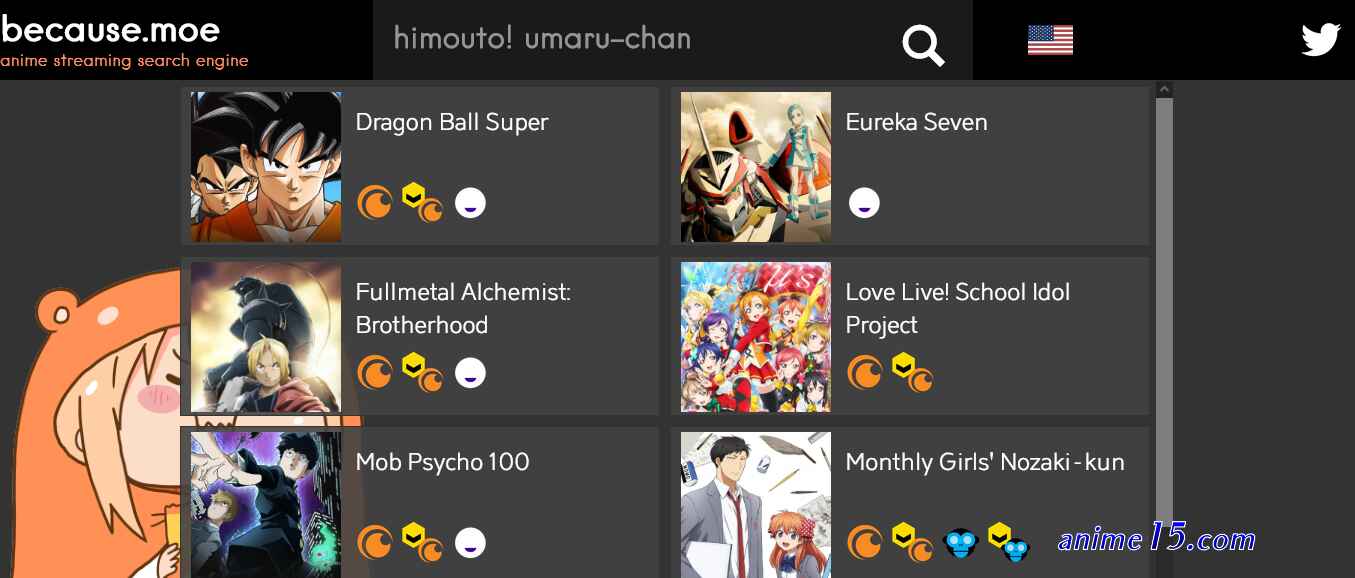Viewport: 1355px width, 578px height.
Task: Watch Dragon Ball Super on Crunchyroll
Action: tap(375, 203)
